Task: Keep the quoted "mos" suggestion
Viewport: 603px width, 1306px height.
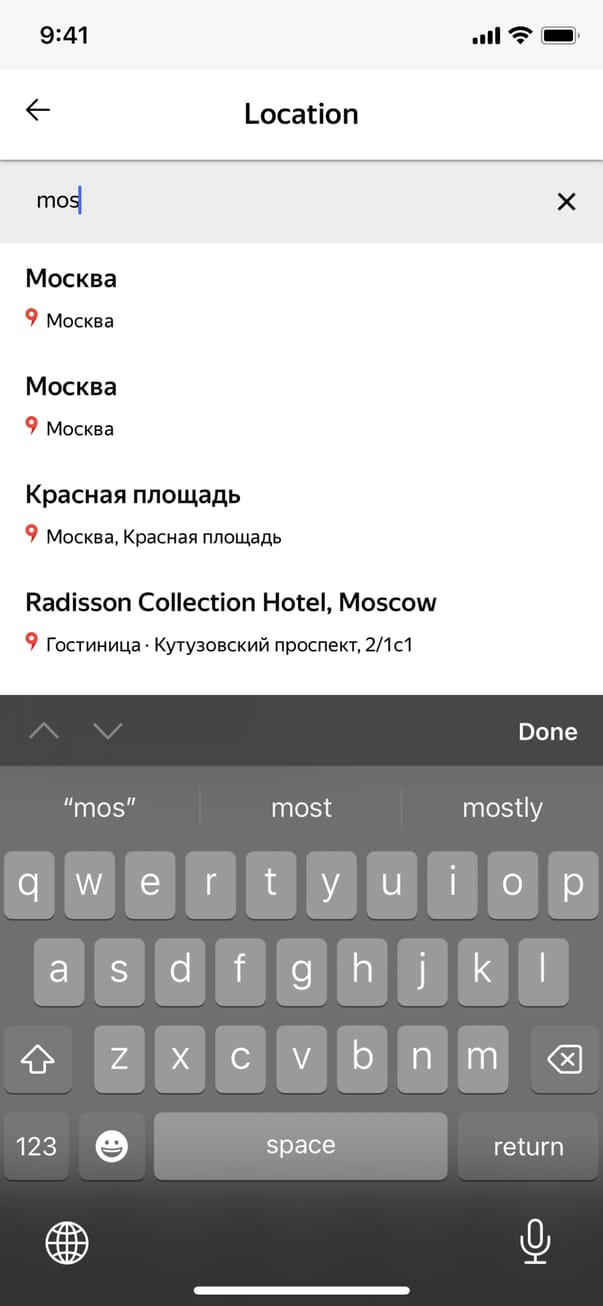Action: (x=100, y=808)
